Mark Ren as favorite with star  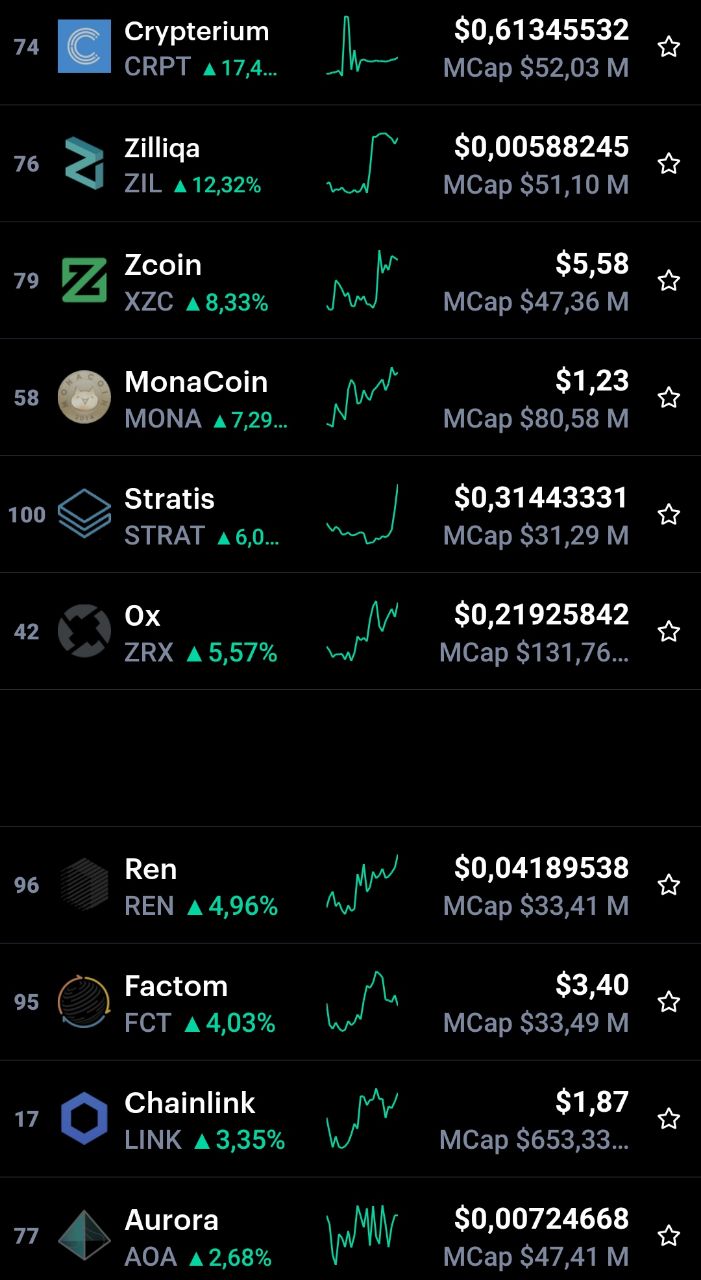tap(669, 885)
